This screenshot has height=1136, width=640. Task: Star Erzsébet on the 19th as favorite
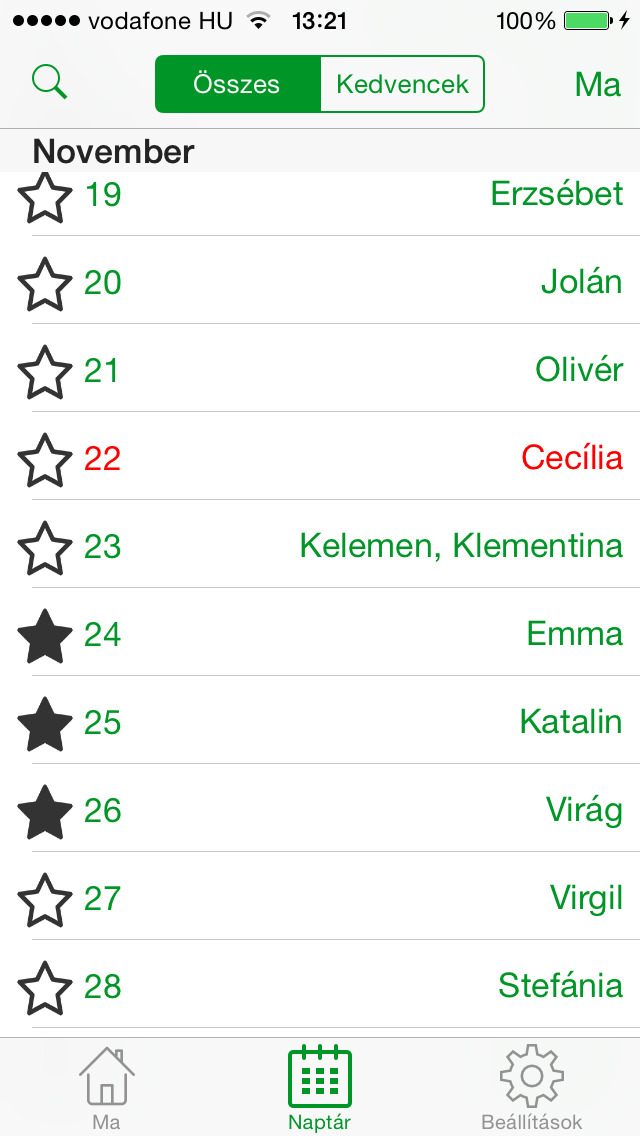click(45, 196)
